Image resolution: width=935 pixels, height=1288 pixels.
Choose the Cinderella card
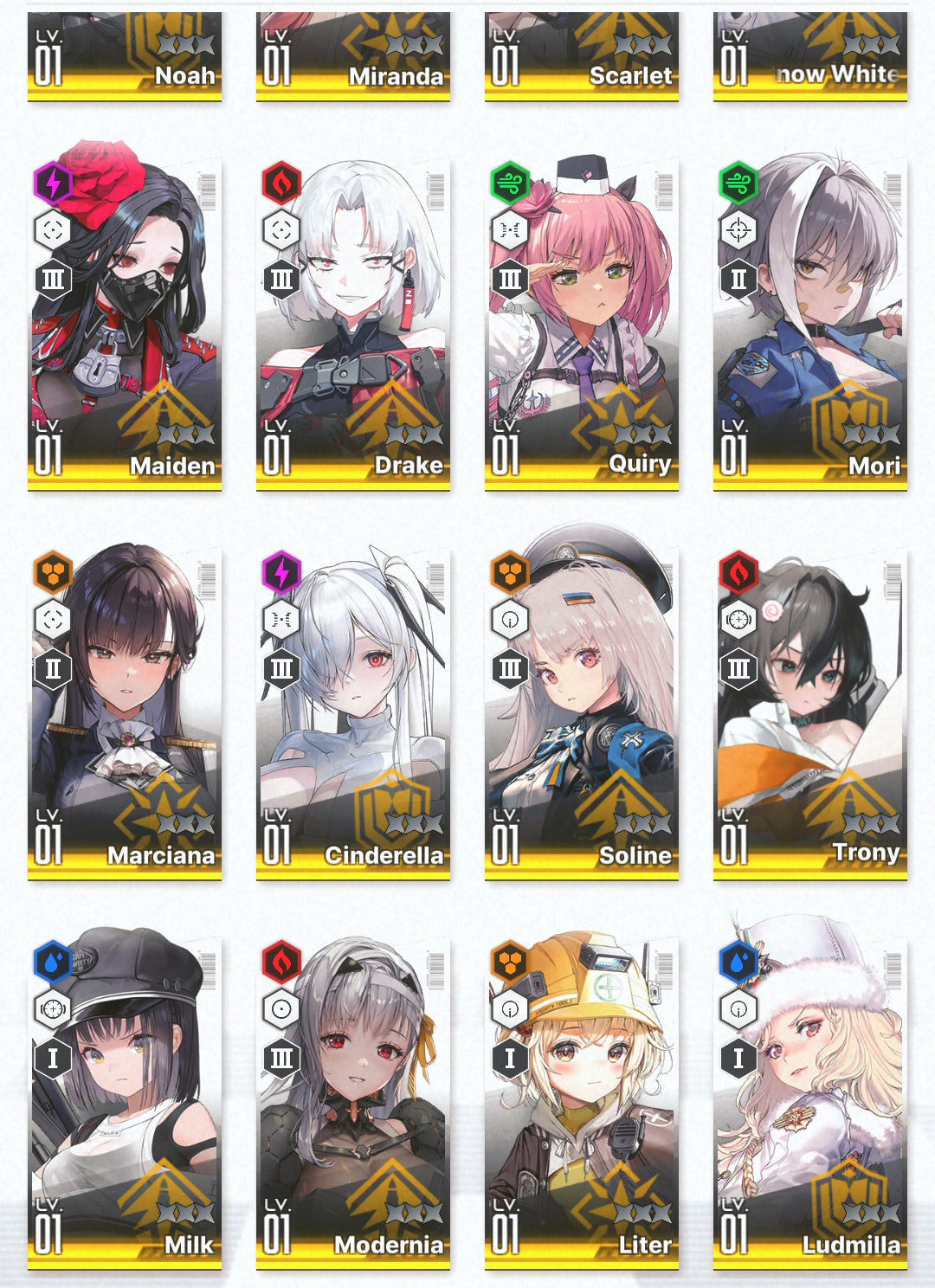[x=353, y=714]
